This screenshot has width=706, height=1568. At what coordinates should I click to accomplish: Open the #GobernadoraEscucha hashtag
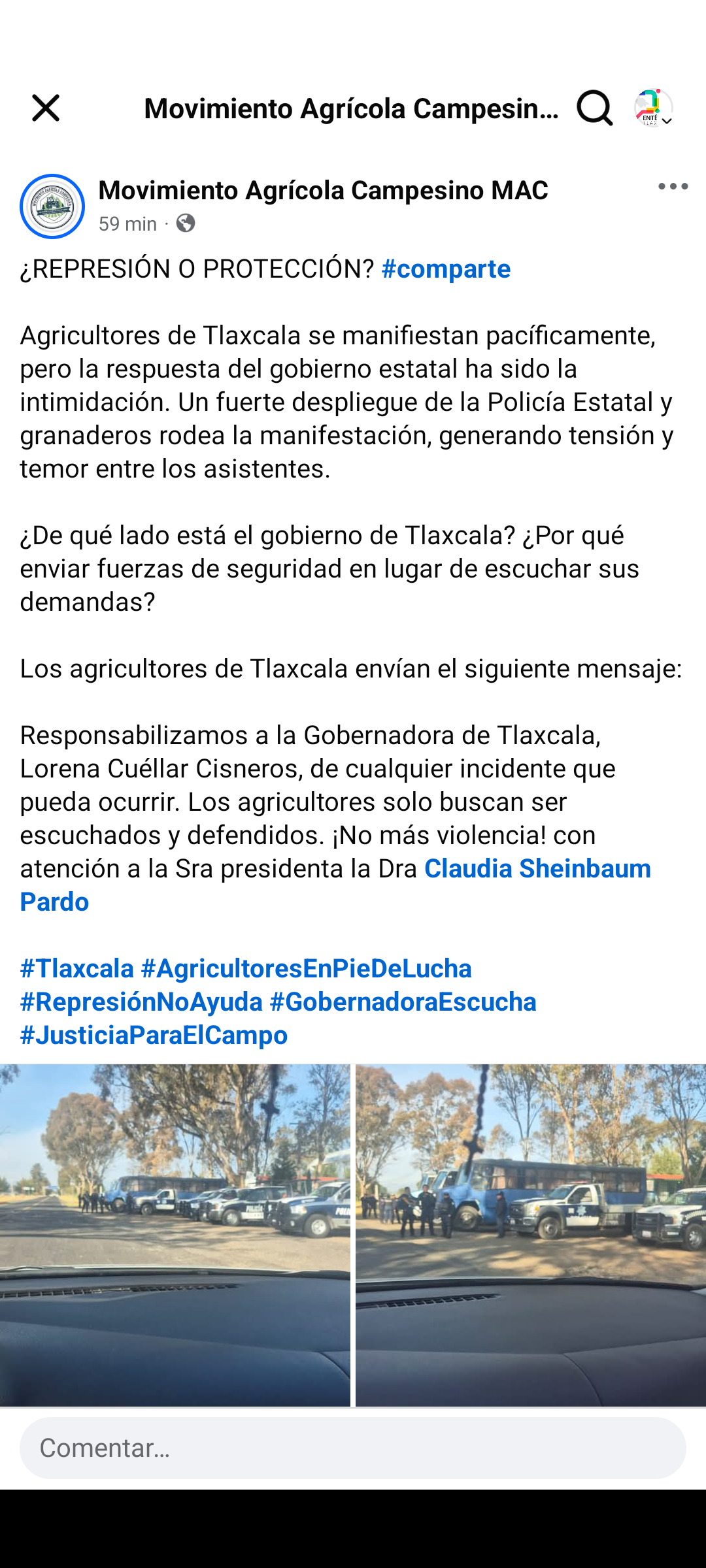tap(403, 1002)
